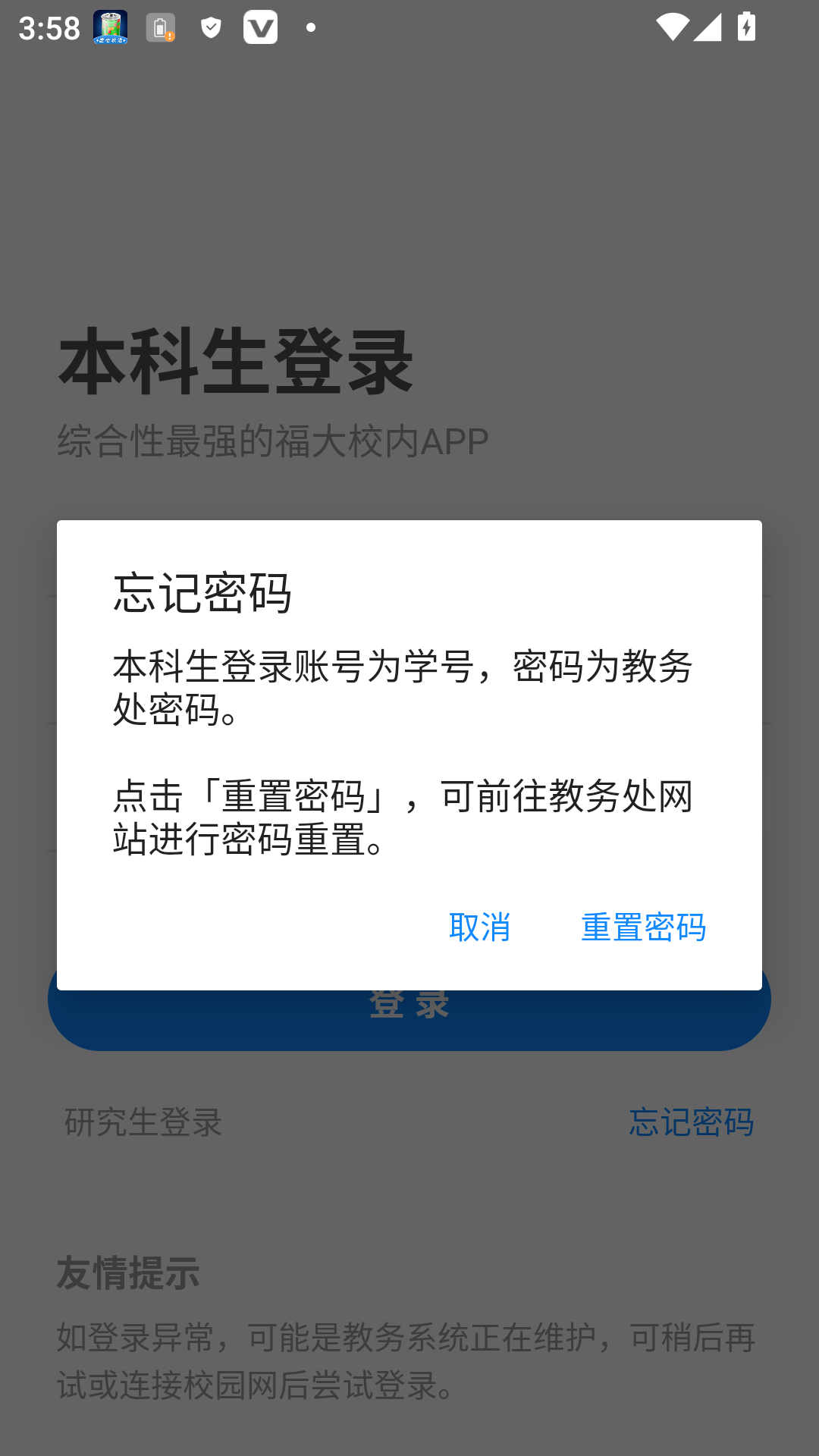This screenshot has height=1456, width=819.
Task: Open 研究生登录 graduate login
Action: point(142,1124)
